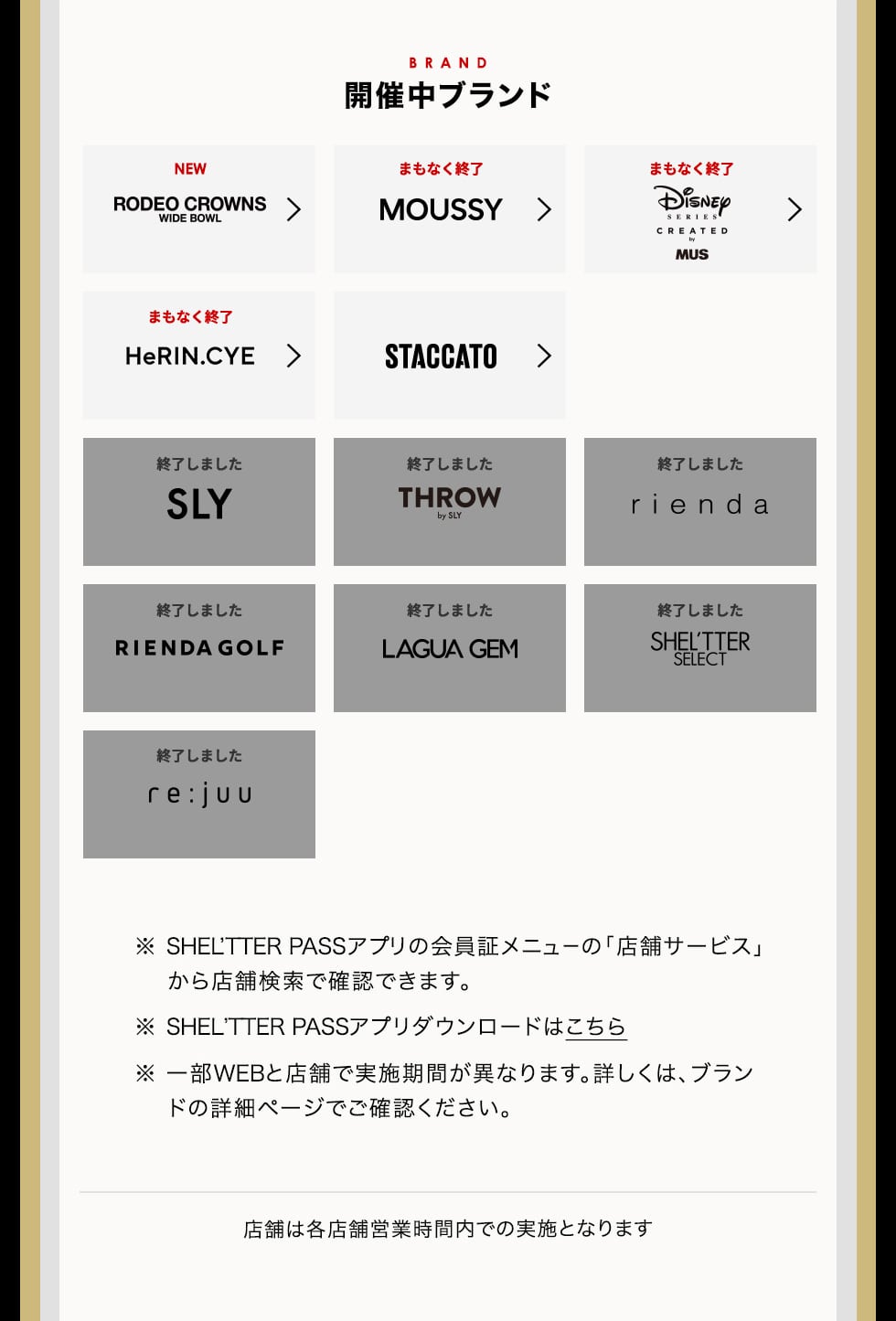Open the MOUSSY brand card
Viewport: 896px width, 1321px height.
449,208
